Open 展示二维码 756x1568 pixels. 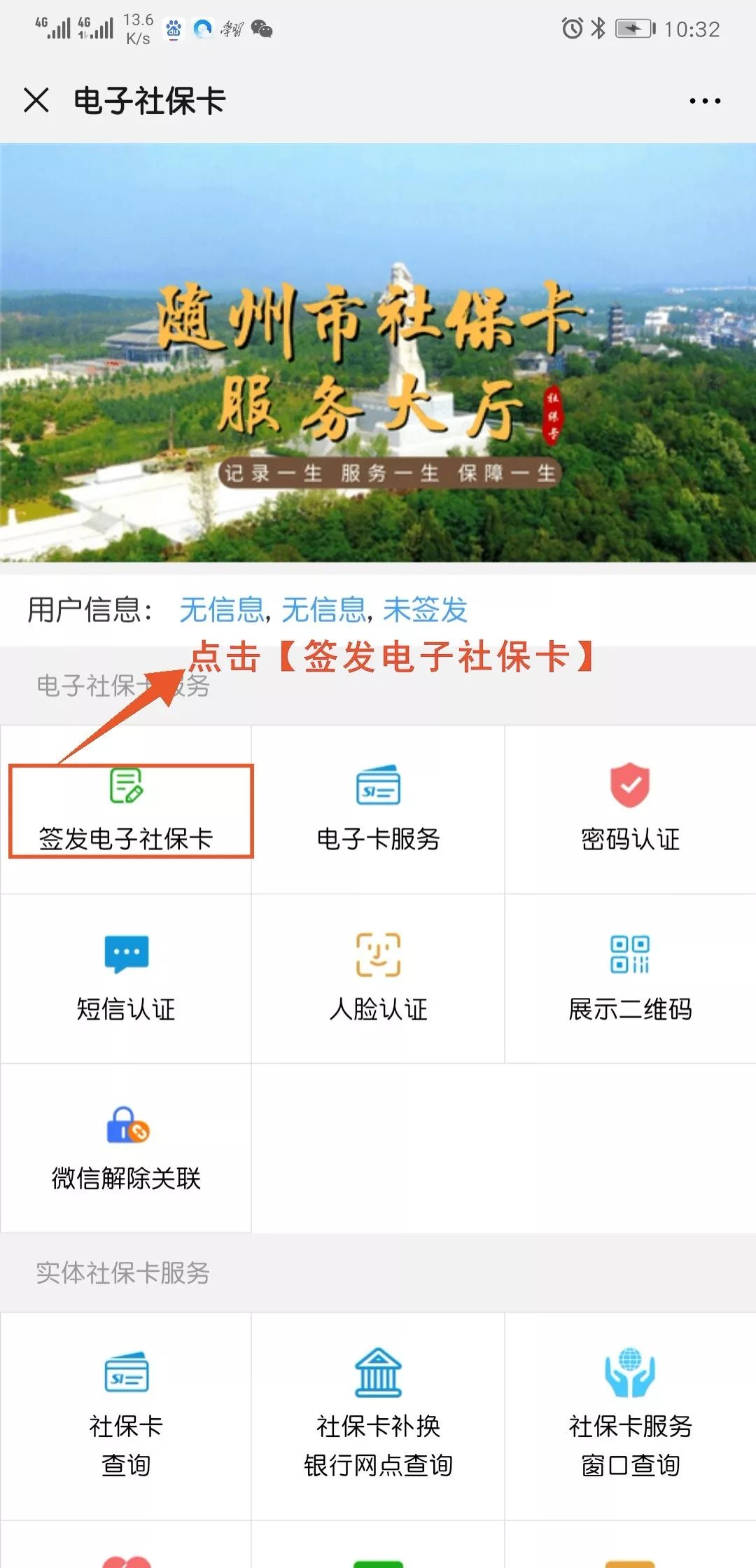click(630, 978)
